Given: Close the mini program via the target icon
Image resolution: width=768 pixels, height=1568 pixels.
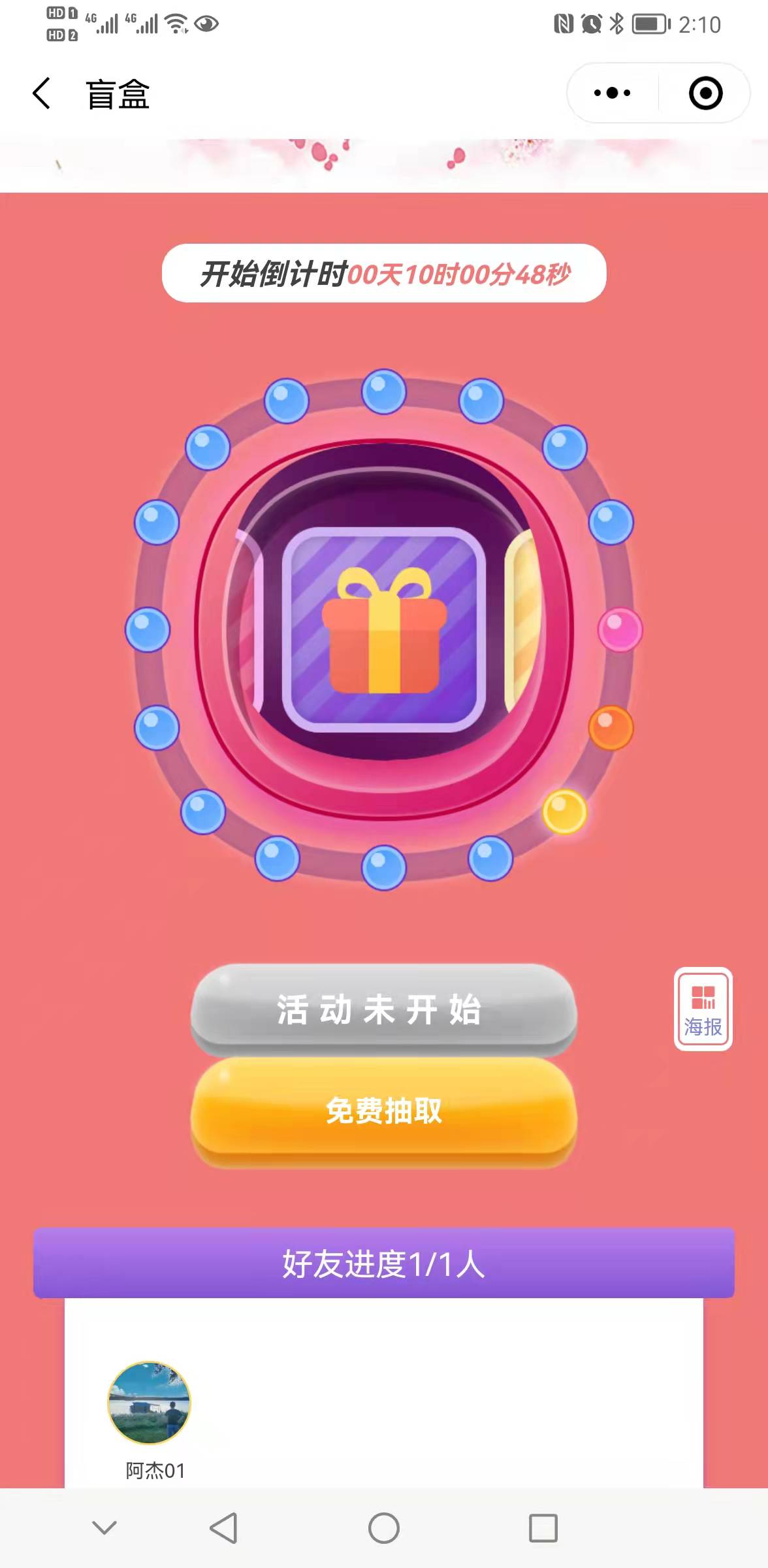Looking at the screenshot, I should tap(705, 93).
